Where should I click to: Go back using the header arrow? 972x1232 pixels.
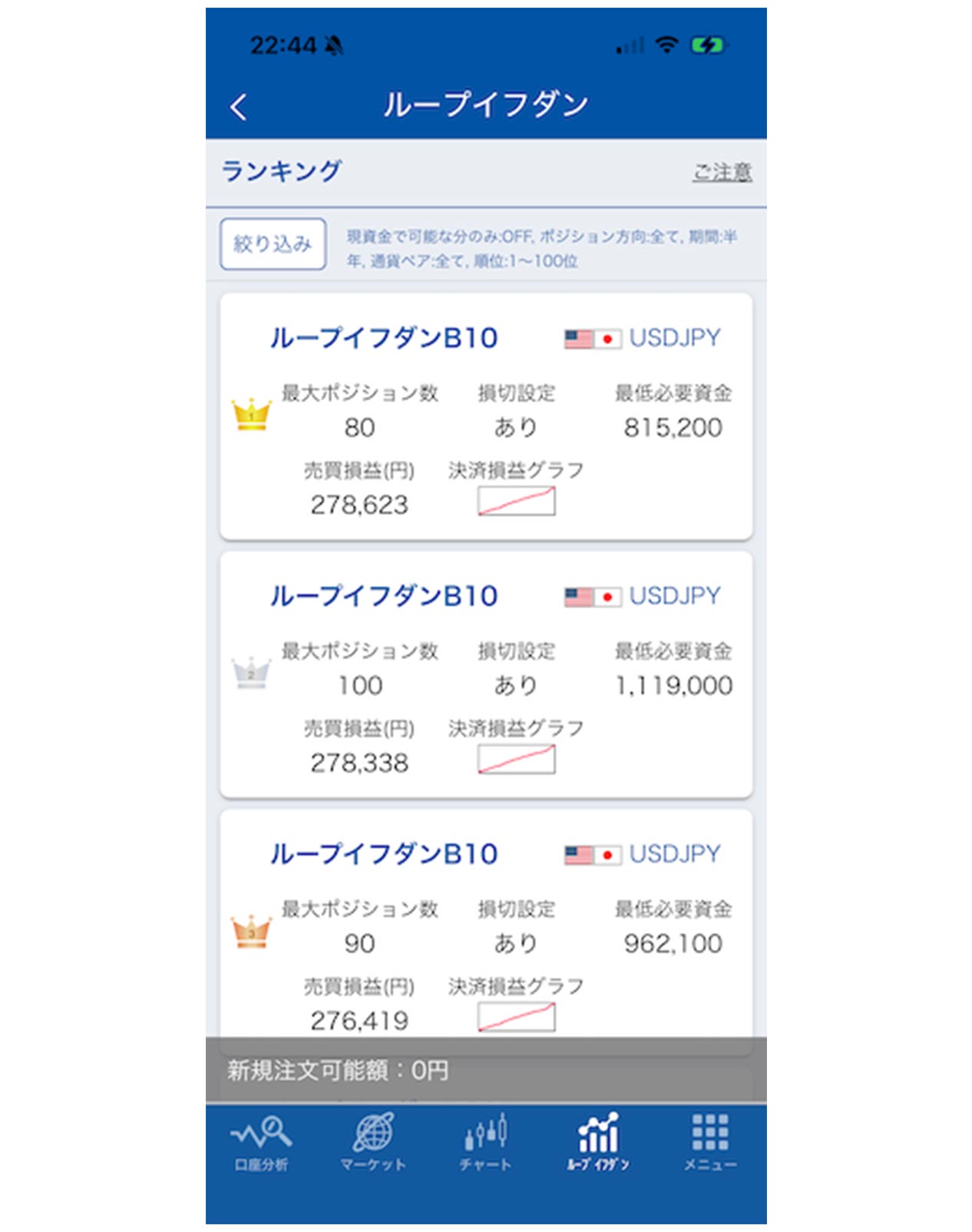point(239,107)
